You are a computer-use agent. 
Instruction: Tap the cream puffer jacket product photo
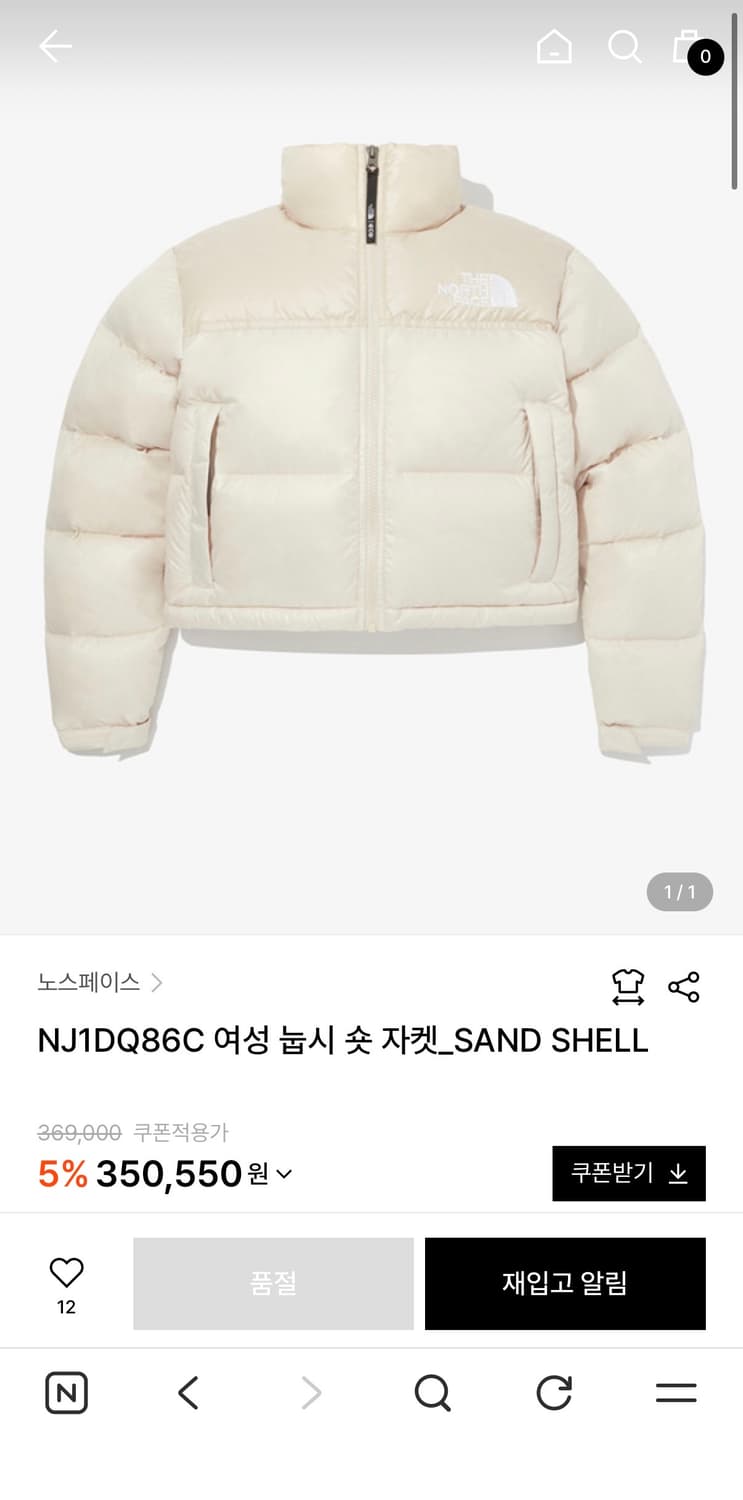[x=371, y=450]
